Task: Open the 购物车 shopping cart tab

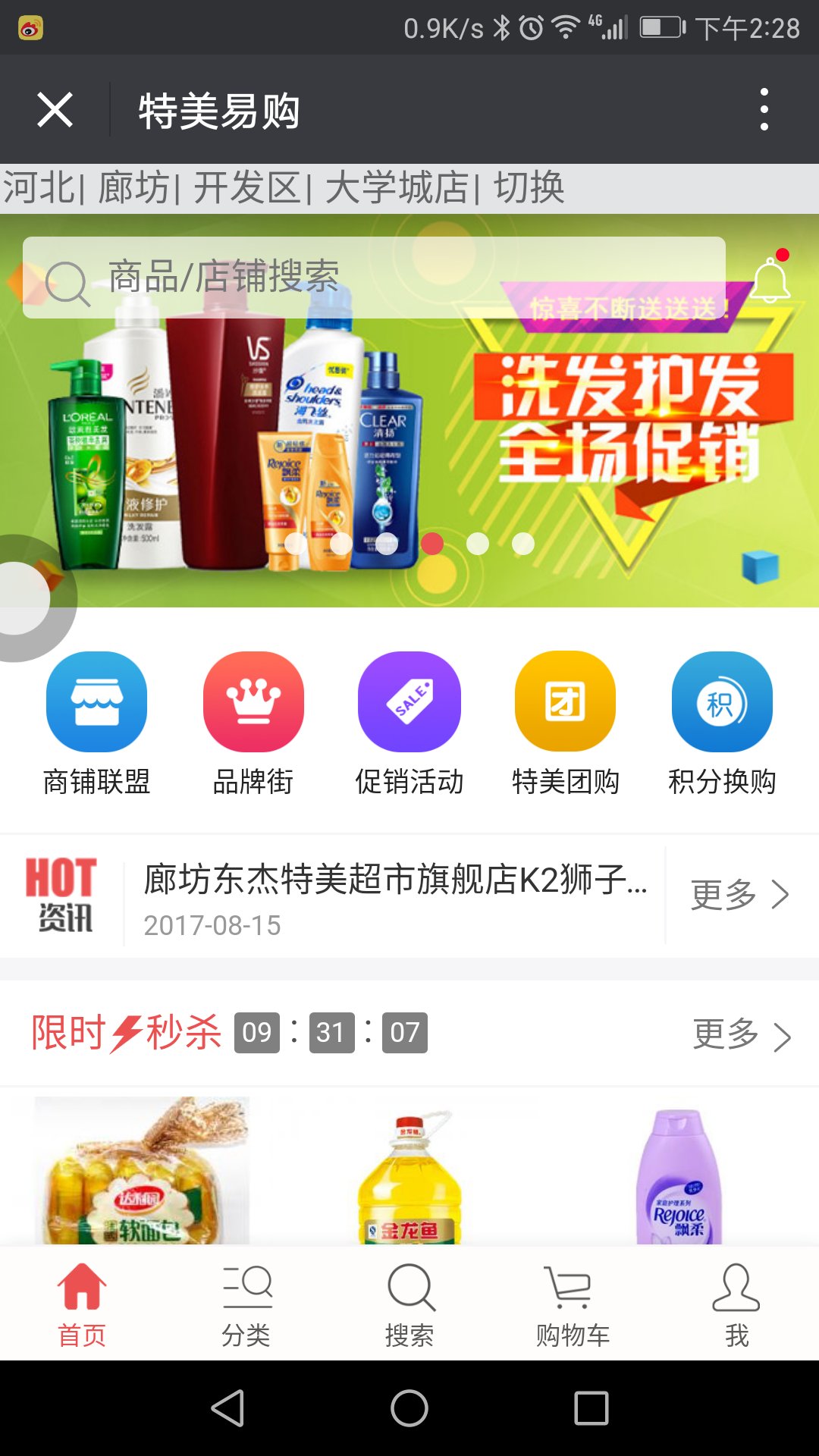Action: (x=573, y=1304)
